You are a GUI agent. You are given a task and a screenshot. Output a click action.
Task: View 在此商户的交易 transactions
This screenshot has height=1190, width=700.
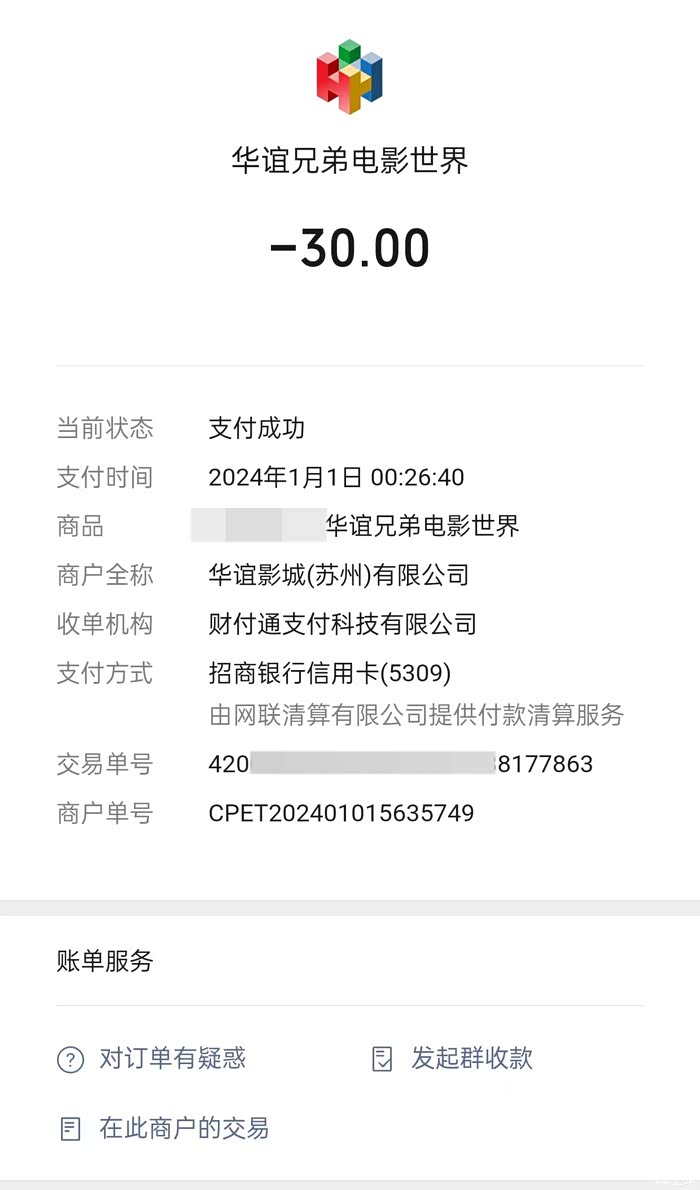[x=182, y=1130]
